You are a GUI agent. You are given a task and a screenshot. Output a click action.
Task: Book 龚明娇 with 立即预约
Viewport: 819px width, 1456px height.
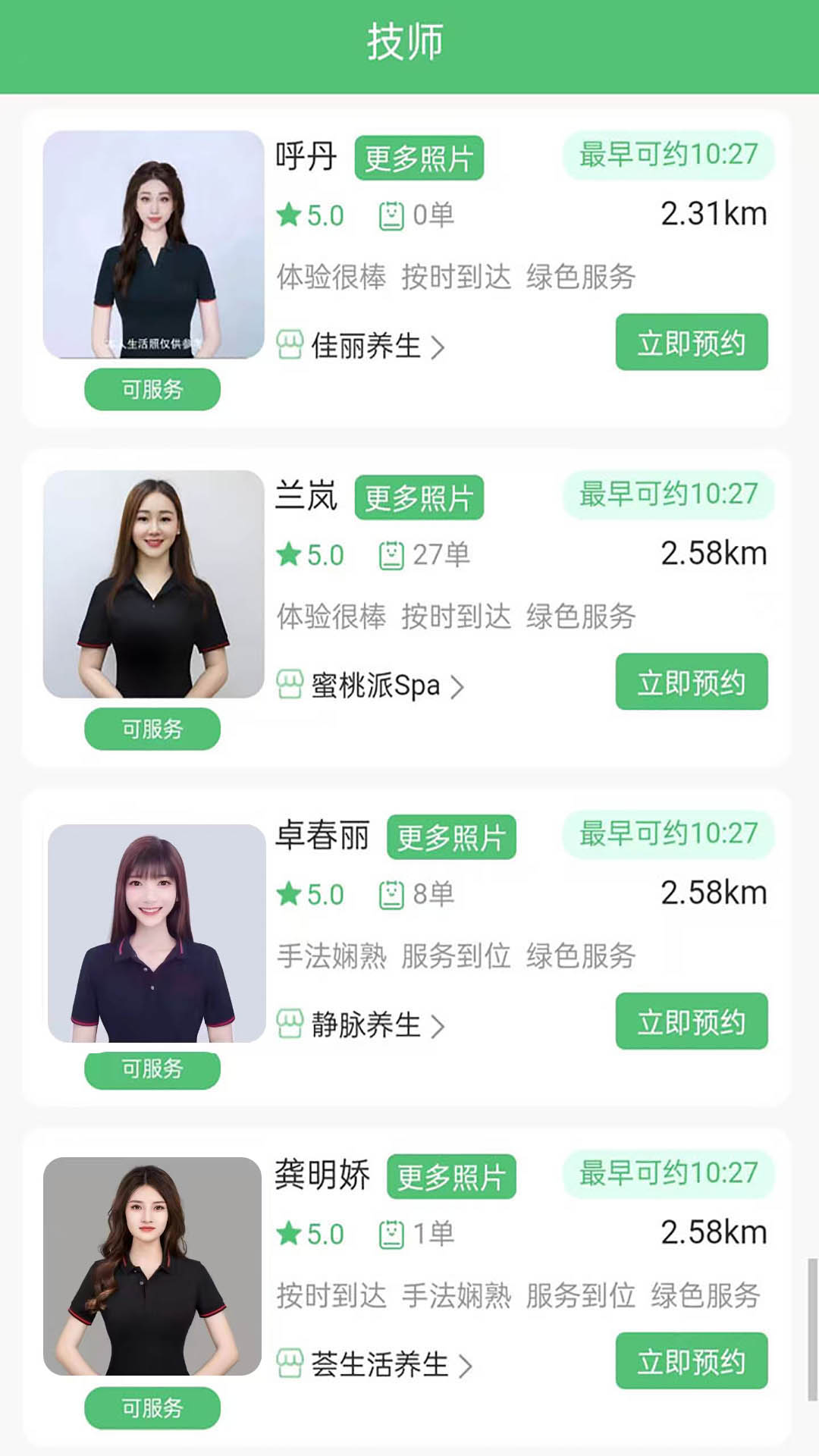(x=691, y=1362)
